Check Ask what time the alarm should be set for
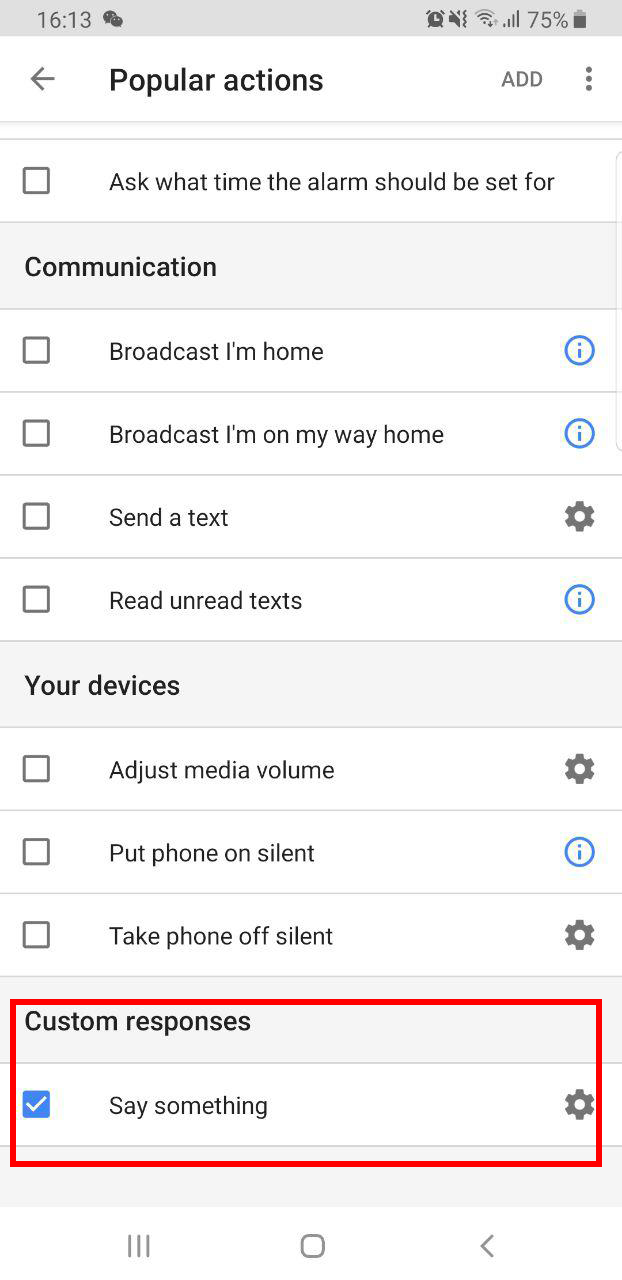Image resolution: width=622 pixels, height=1280 pixels. click(36, 181)
